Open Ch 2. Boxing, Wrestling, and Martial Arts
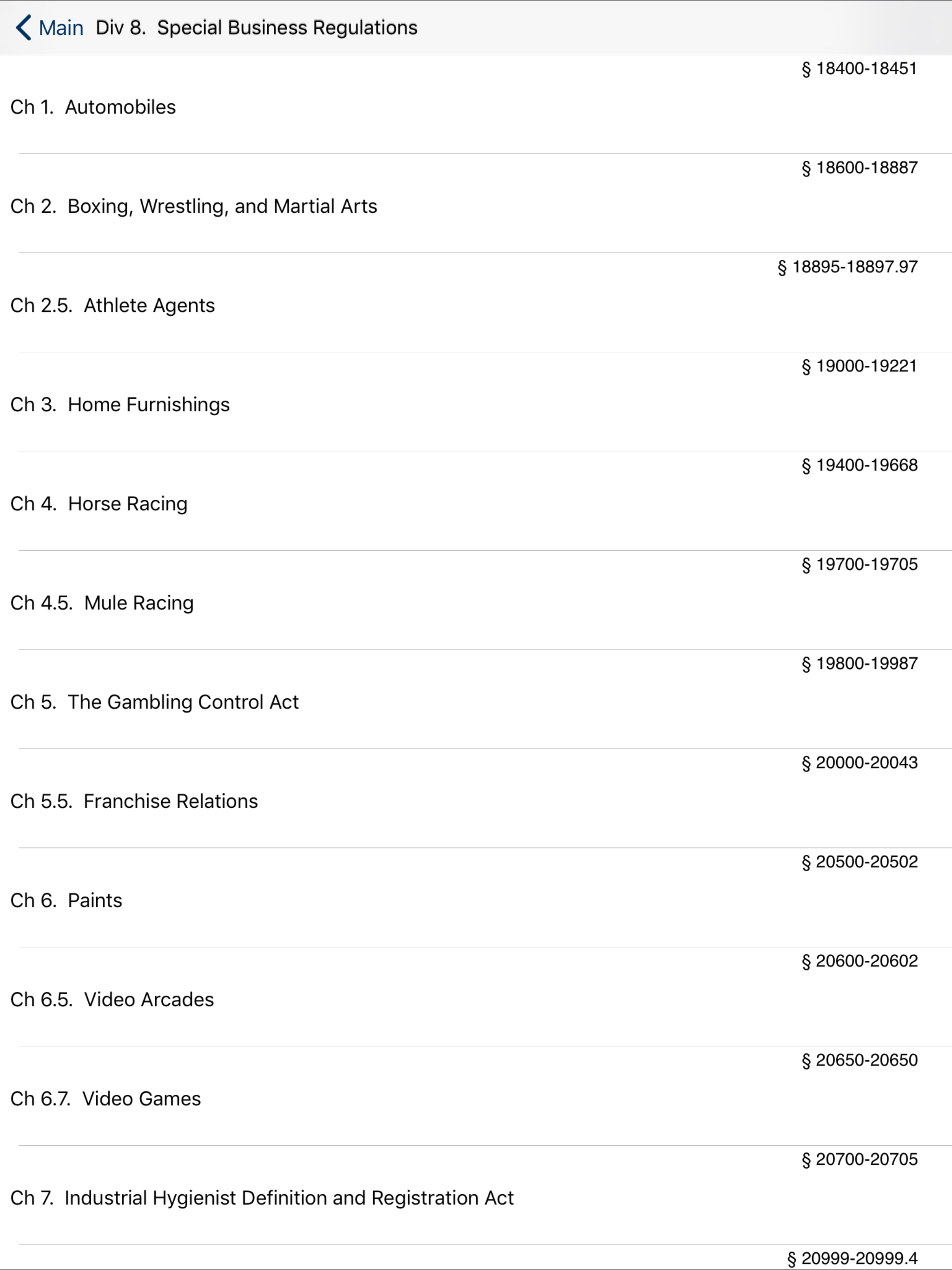 click(193, 206)
